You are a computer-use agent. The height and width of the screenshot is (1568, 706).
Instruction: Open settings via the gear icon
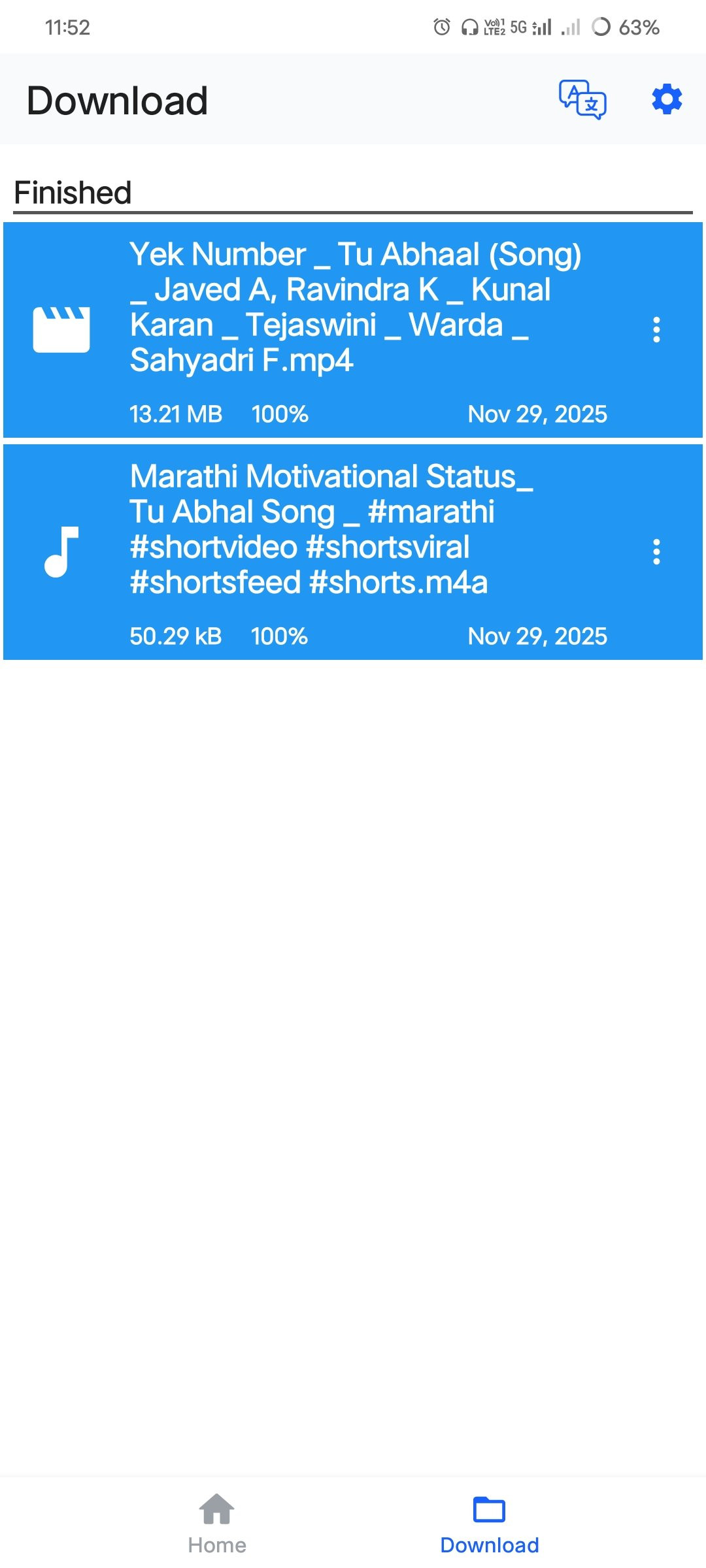(x=667, y=99)
